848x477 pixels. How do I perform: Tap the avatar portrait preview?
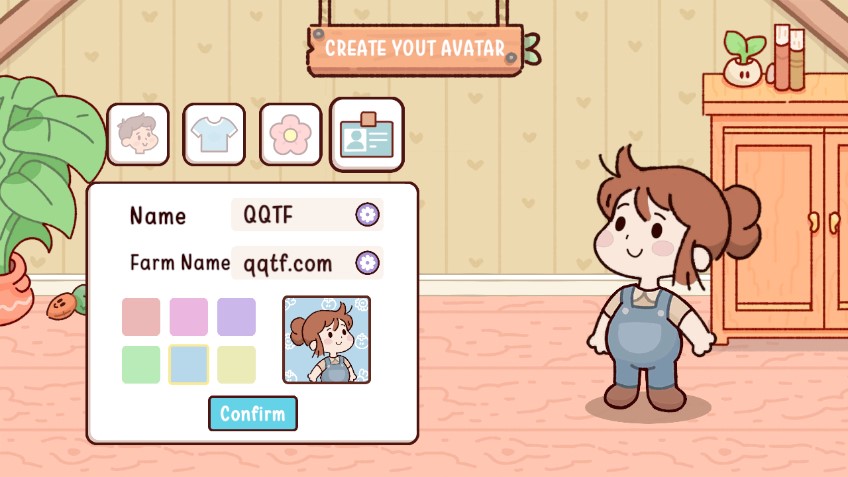327,340
